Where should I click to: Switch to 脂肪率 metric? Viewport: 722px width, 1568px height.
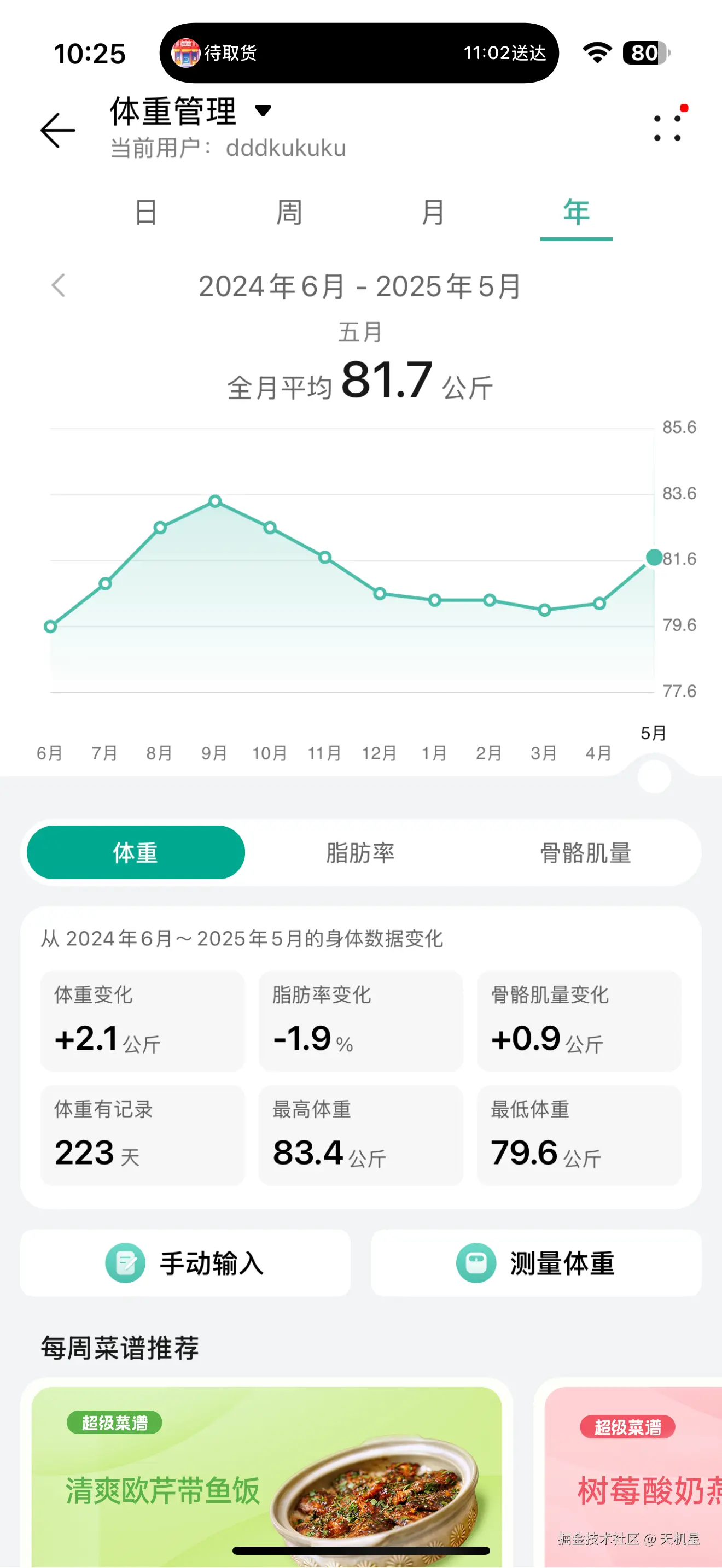coord(360,852)
